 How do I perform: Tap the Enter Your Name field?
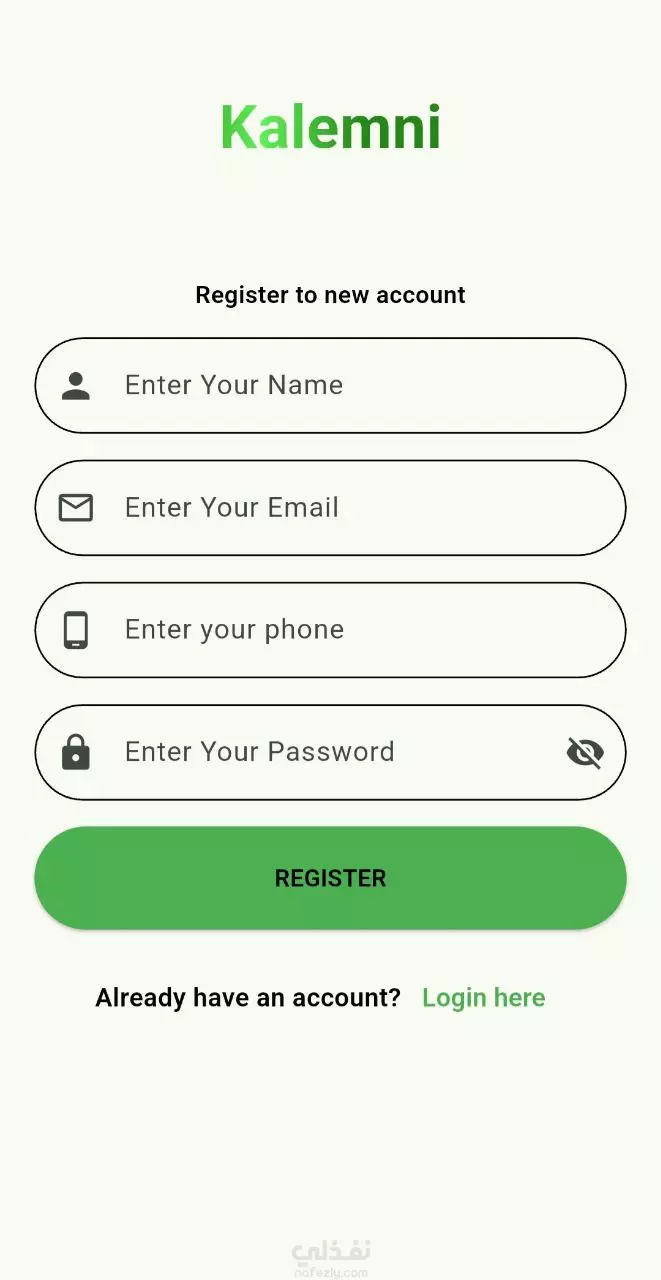[x=330, y=385]
